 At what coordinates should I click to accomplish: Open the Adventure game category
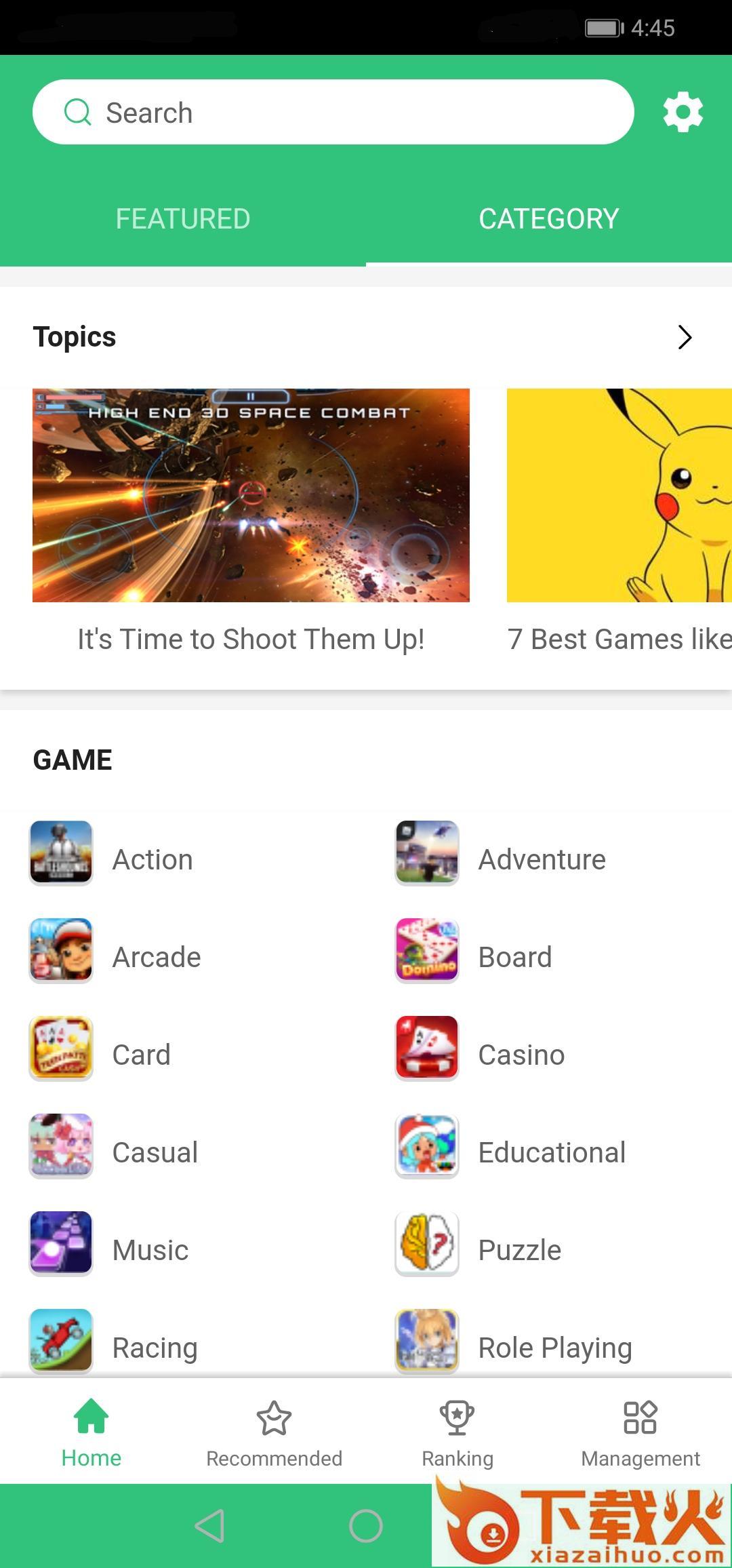coord(541,859)
